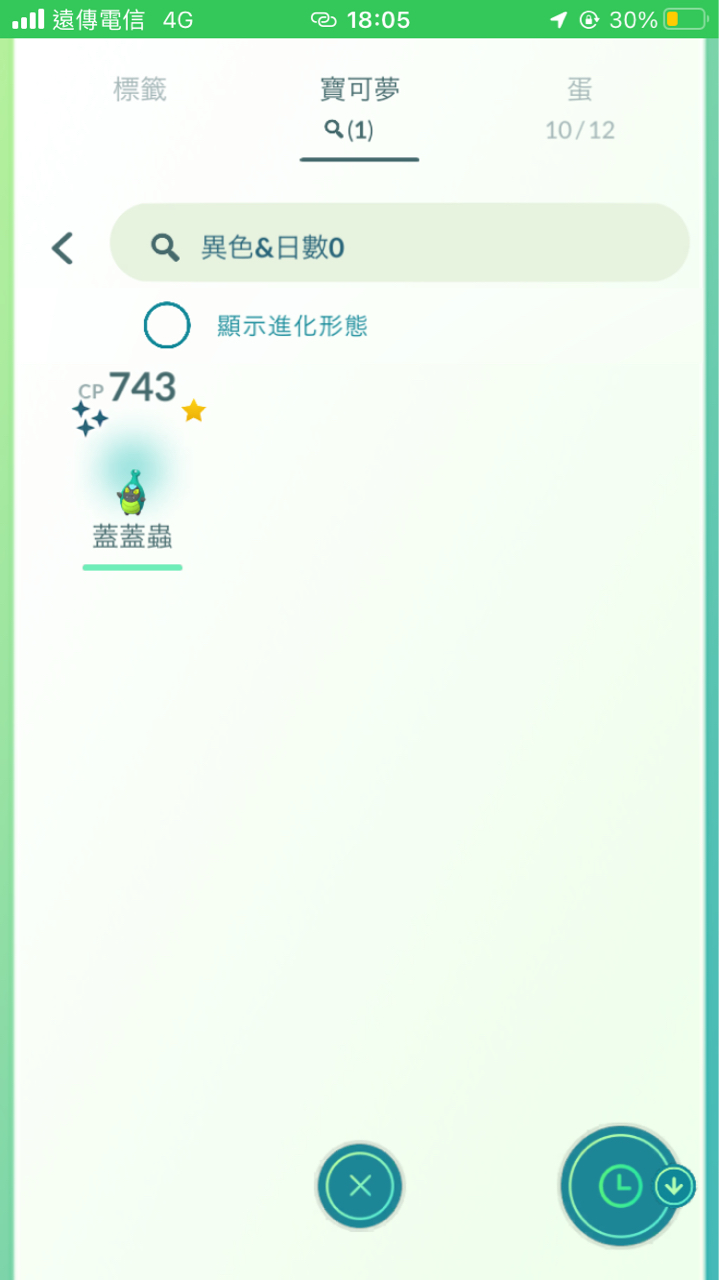719x1280 pixels.
Task: Switch to the 標籤 tab
Action: point(140,90)
